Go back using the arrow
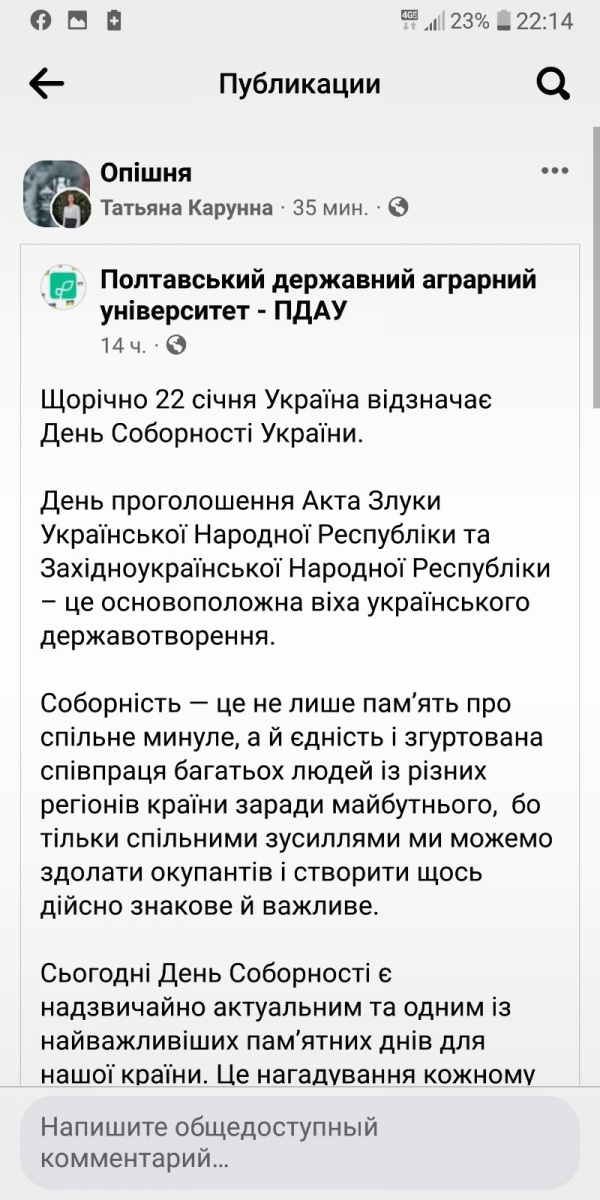The image size is (600, 1200). click(46, 84)
